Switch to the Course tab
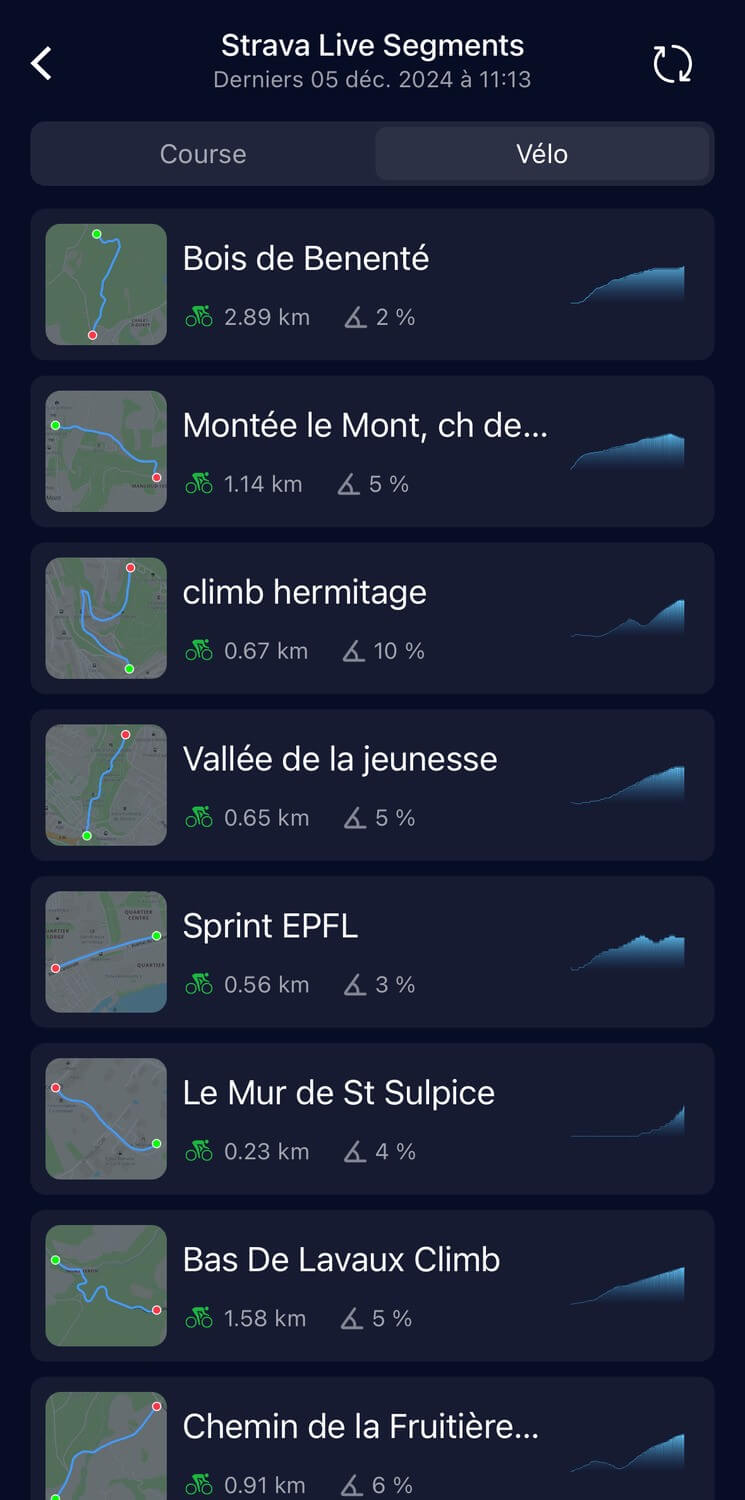745x1500 pixels. click(x=203, y=154)
